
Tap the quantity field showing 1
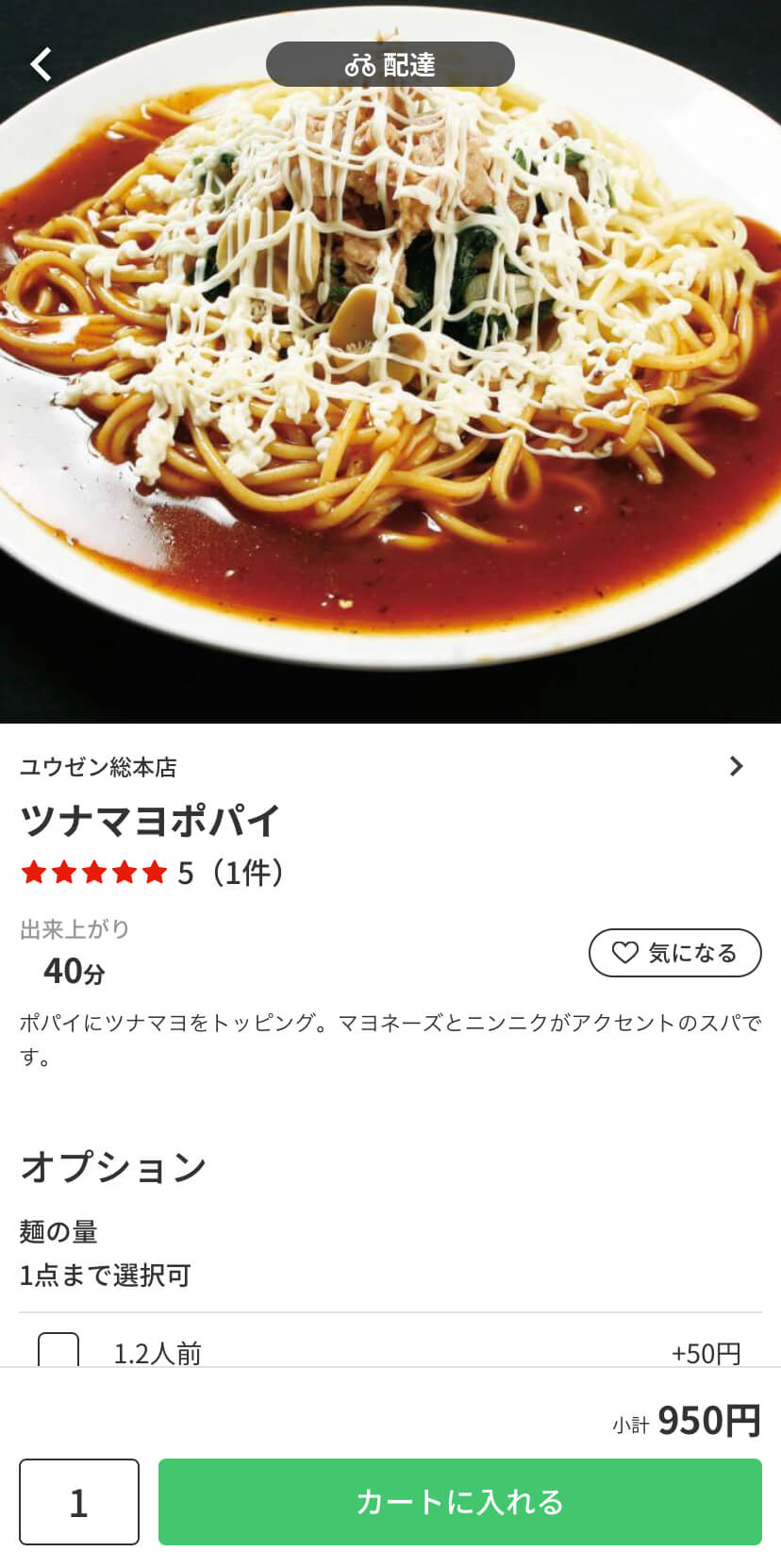pyautogui.click(x=79, y=1502)
